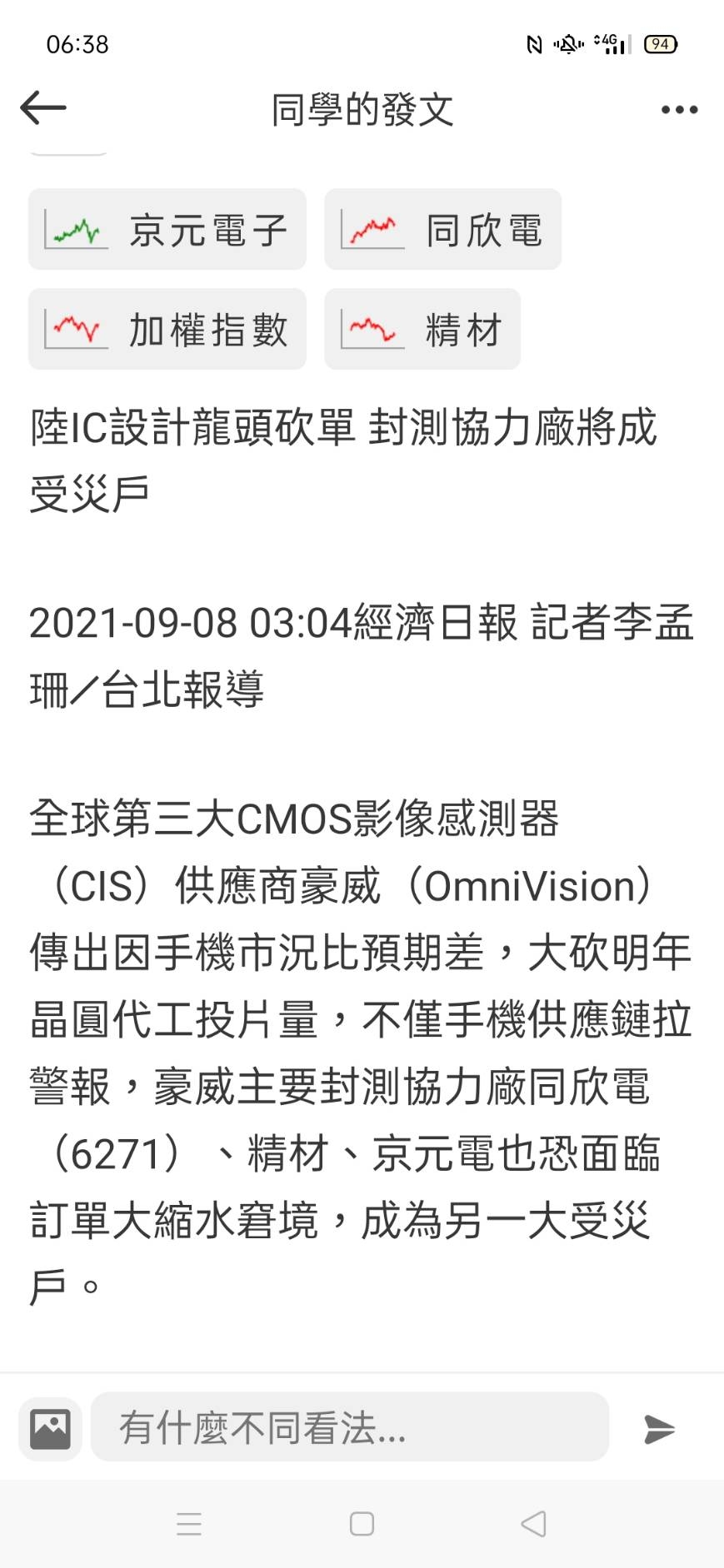Image resolution: width=724 pixels, height=1568 pixels.
Task: Focus the 有什麼不同看法 comment field
Action: tap(350, 1427)
